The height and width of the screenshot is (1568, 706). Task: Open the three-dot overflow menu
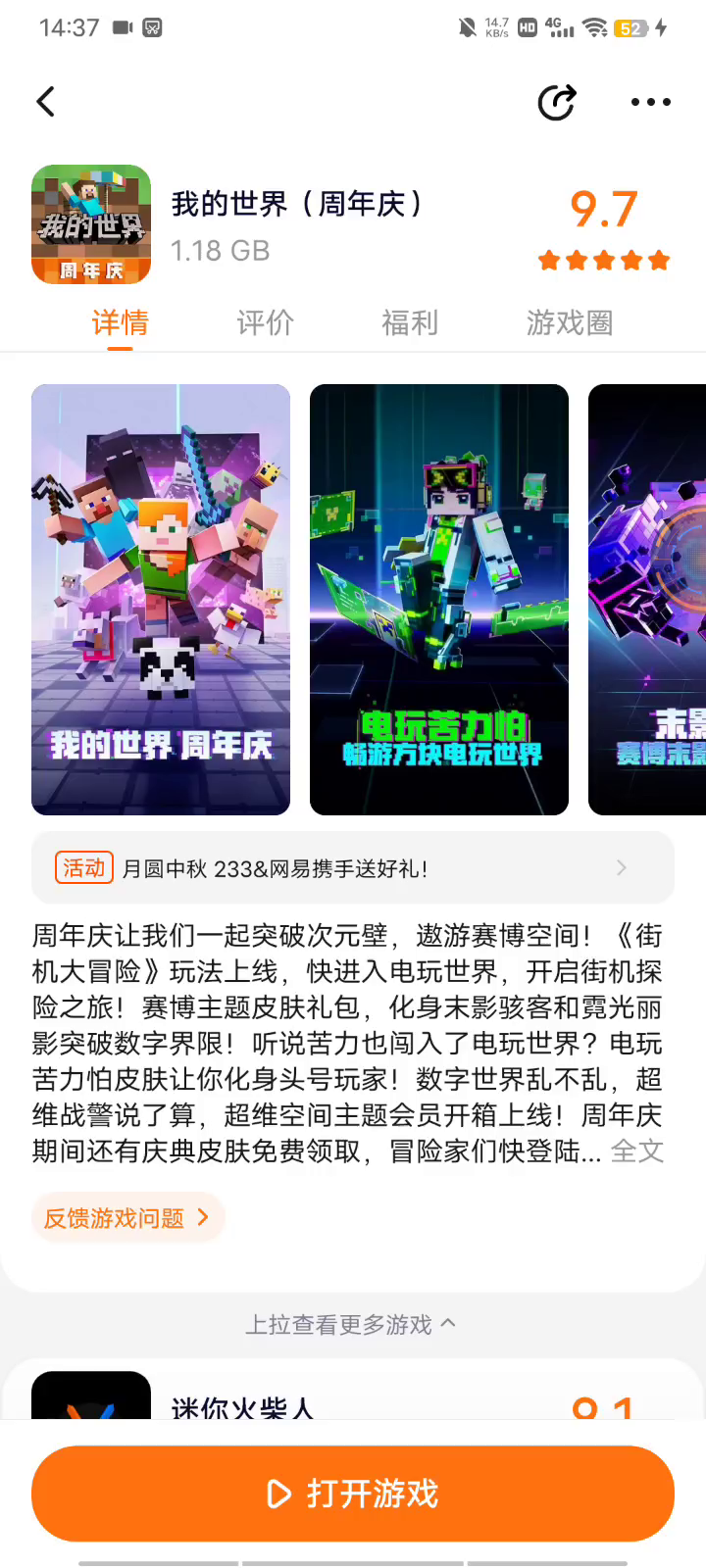(x=650, y=102)
